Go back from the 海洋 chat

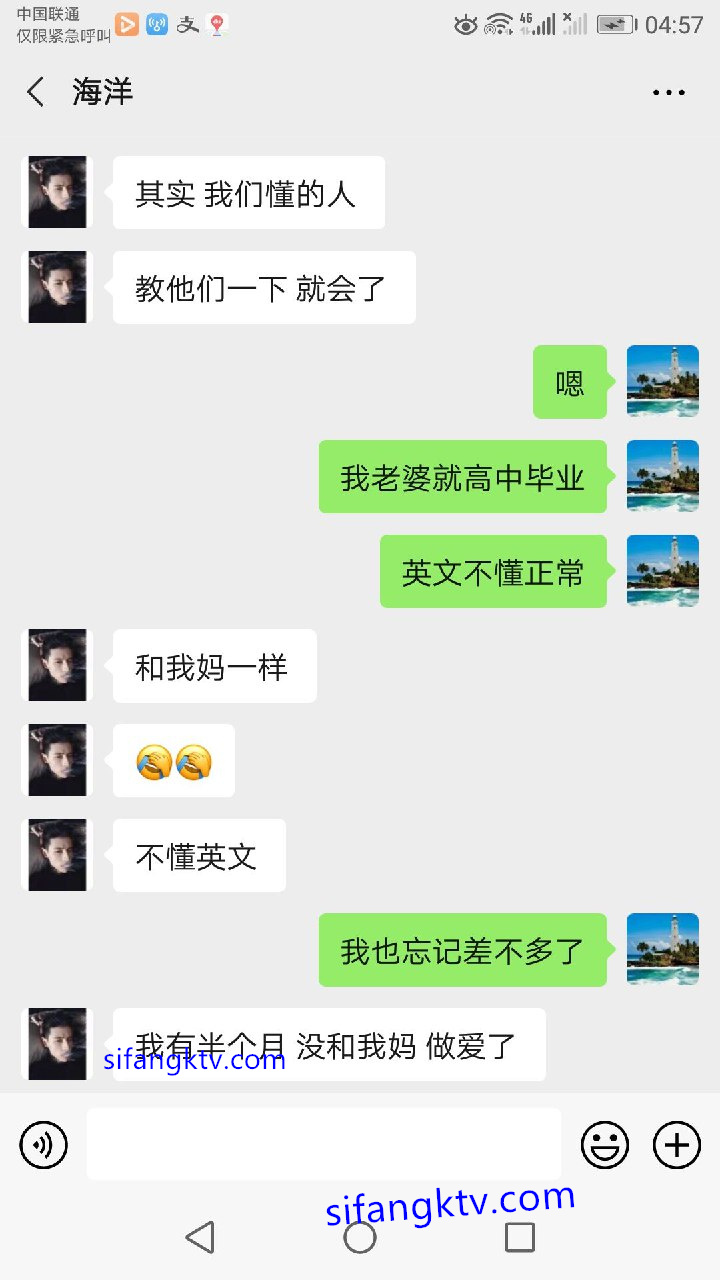(36, 92)
